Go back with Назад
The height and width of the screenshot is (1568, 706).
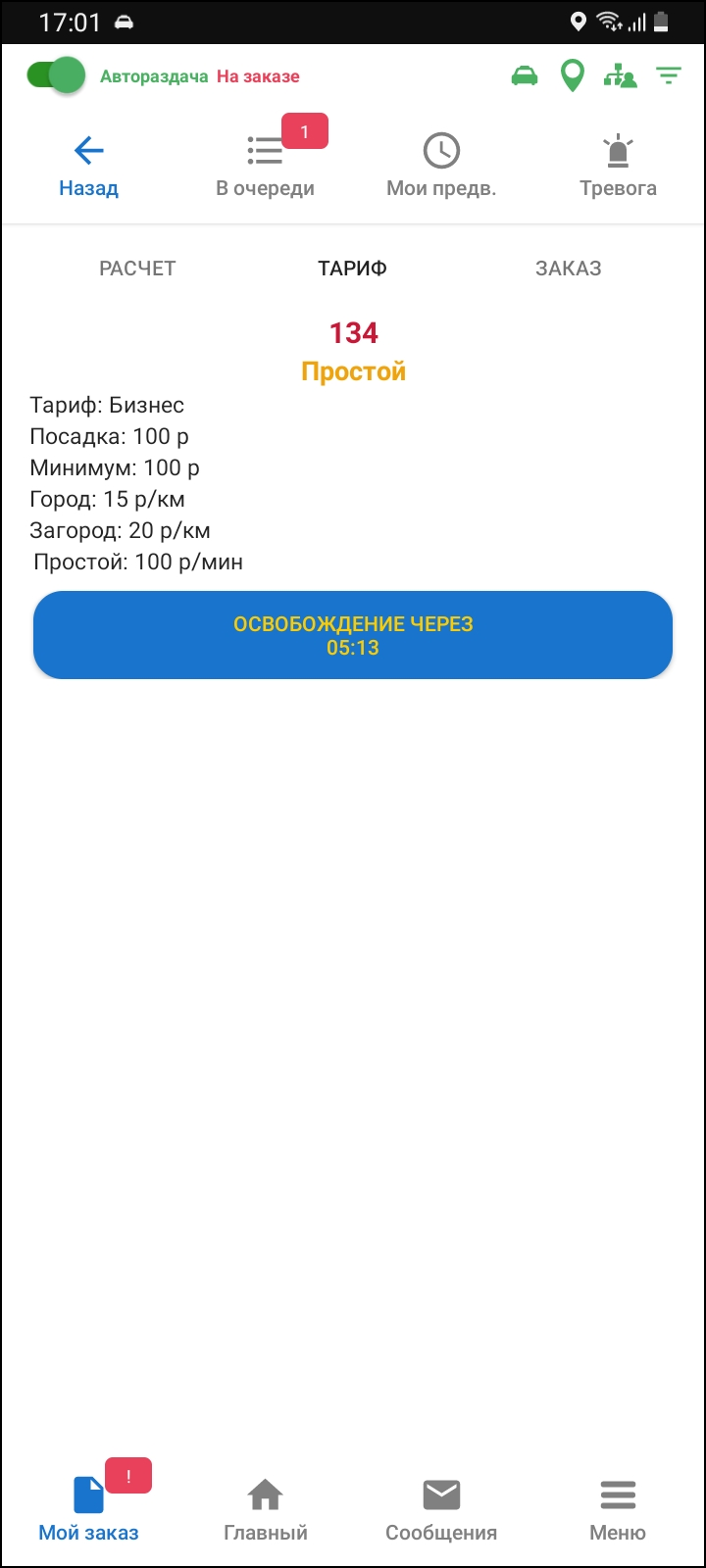tap(88, 167)
